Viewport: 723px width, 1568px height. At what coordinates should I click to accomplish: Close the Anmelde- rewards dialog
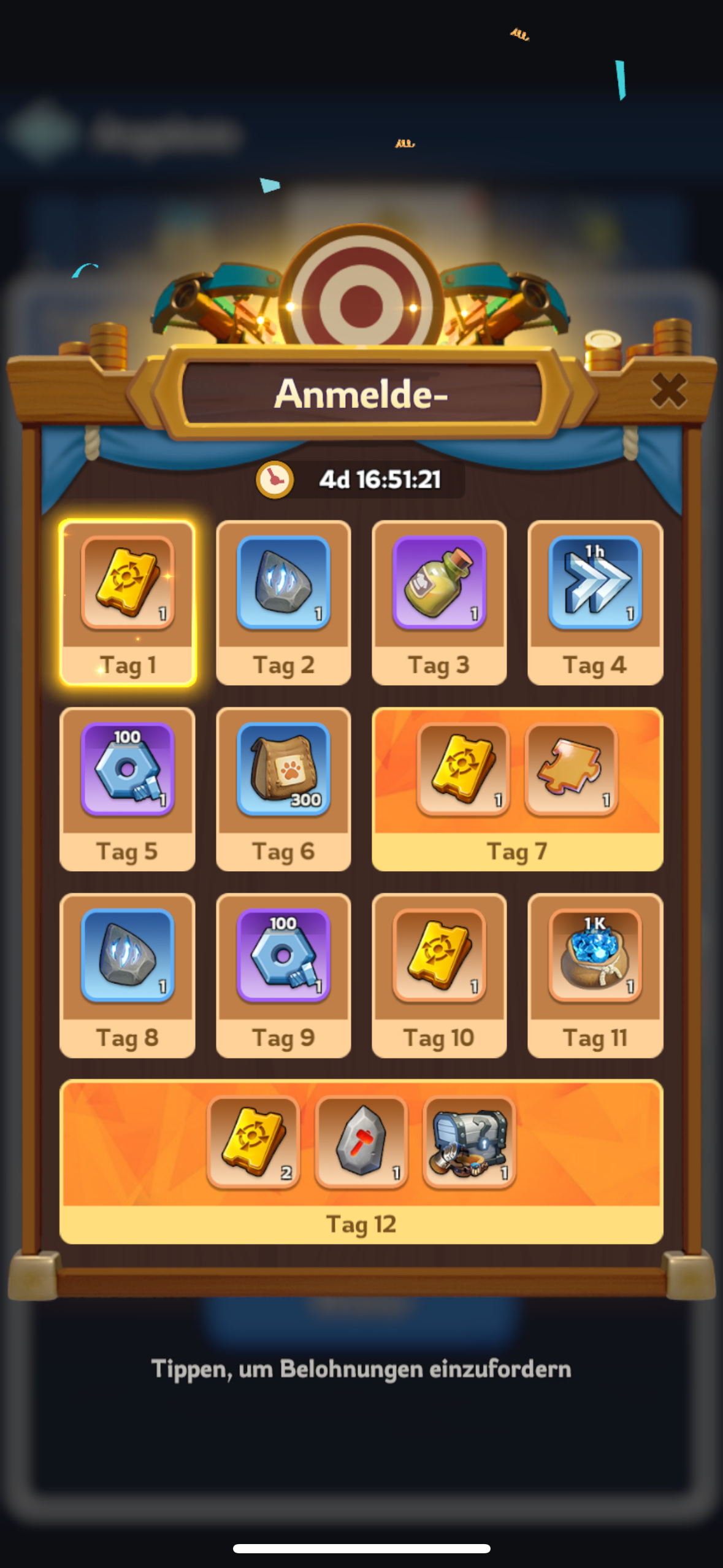668,391
